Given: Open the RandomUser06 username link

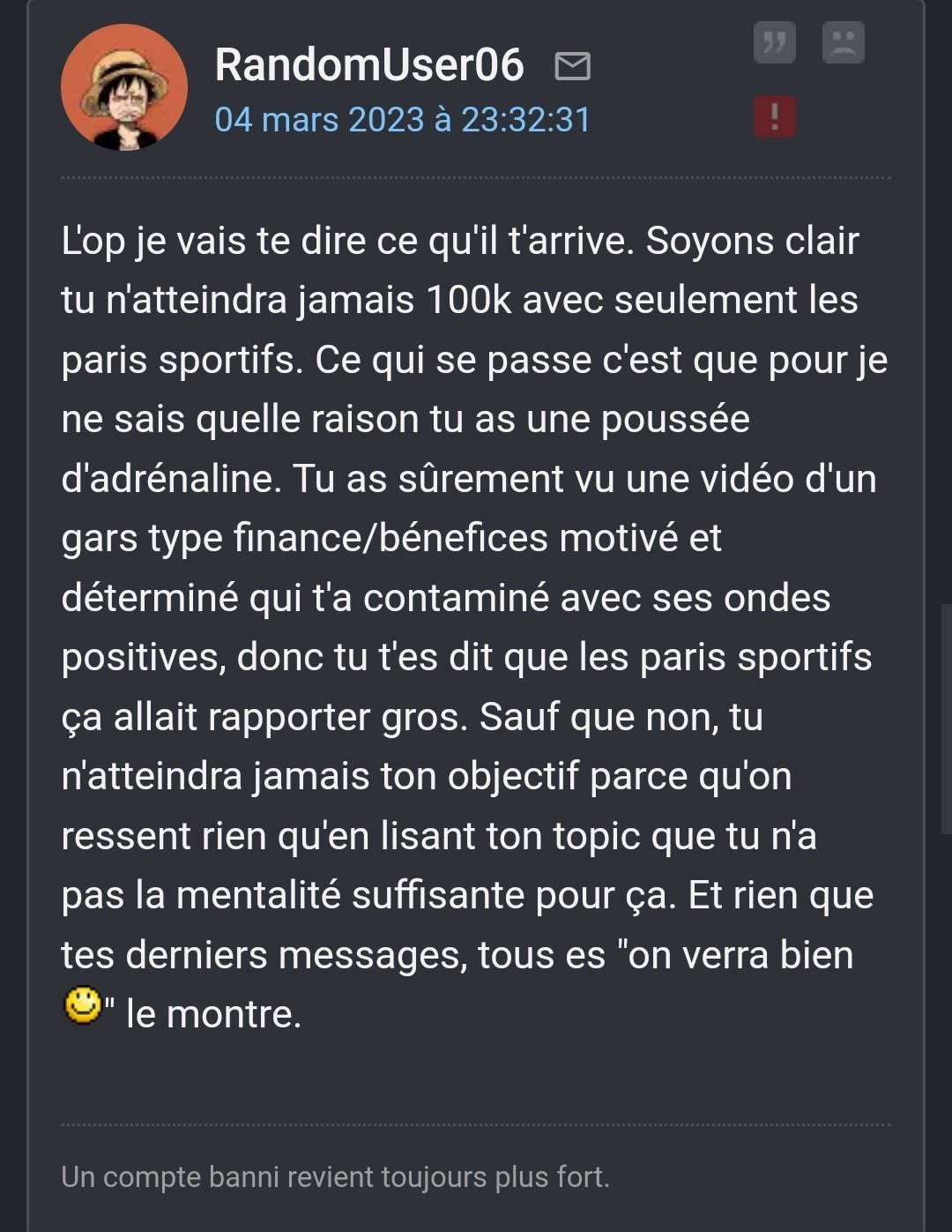Looking at the screenshot, I should (x=369, y=64).
